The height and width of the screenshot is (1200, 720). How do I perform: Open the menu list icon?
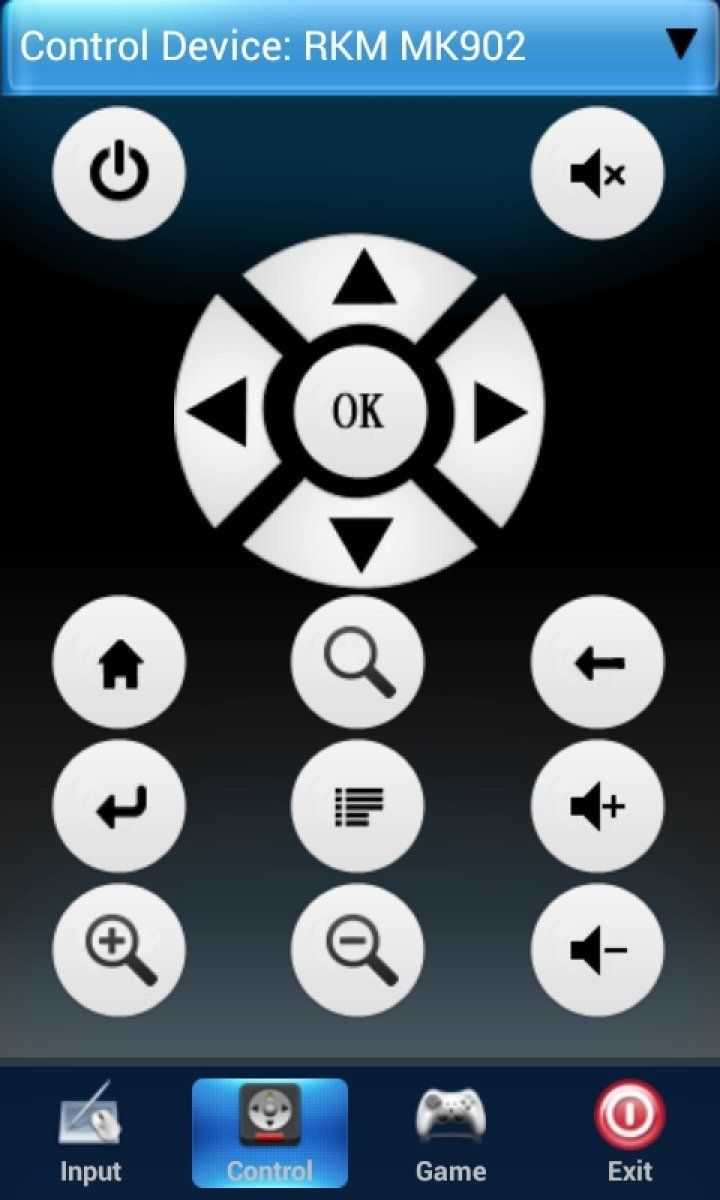coord(358,807)
